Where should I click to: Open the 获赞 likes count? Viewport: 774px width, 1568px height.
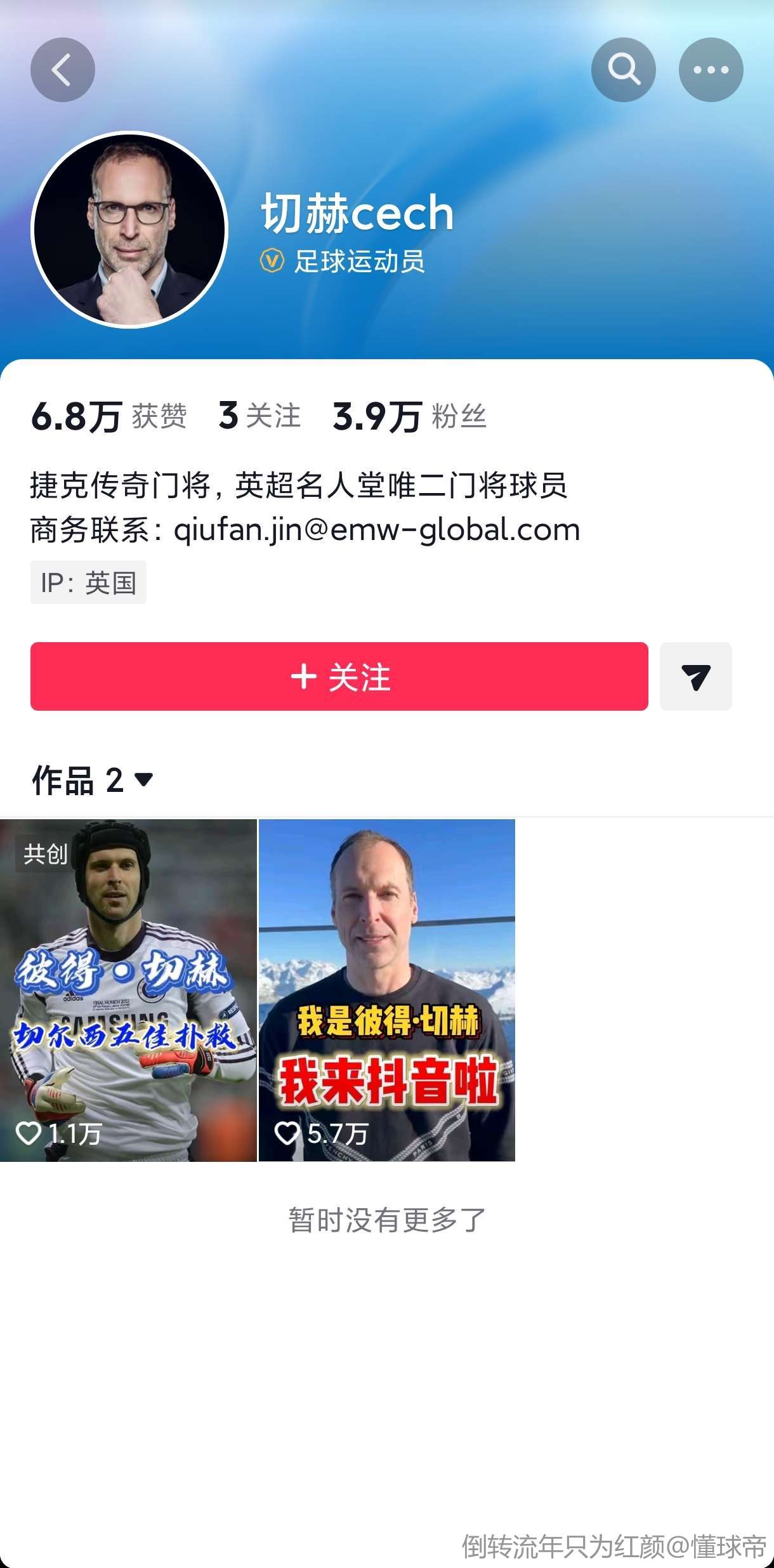pyautogui.click(x=108, y=417)
